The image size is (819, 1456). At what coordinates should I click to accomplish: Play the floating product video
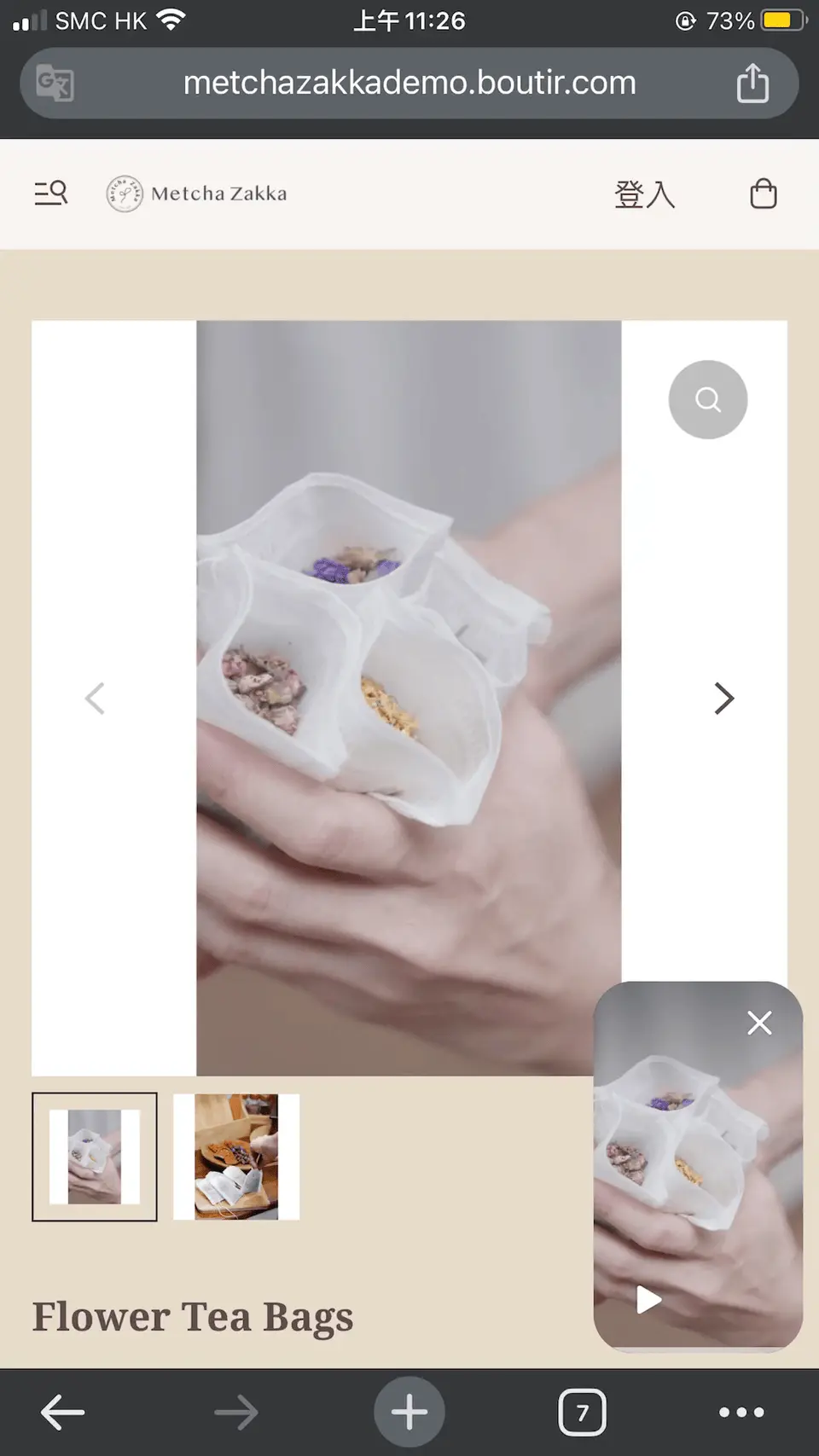click(x=648, y=1300)
